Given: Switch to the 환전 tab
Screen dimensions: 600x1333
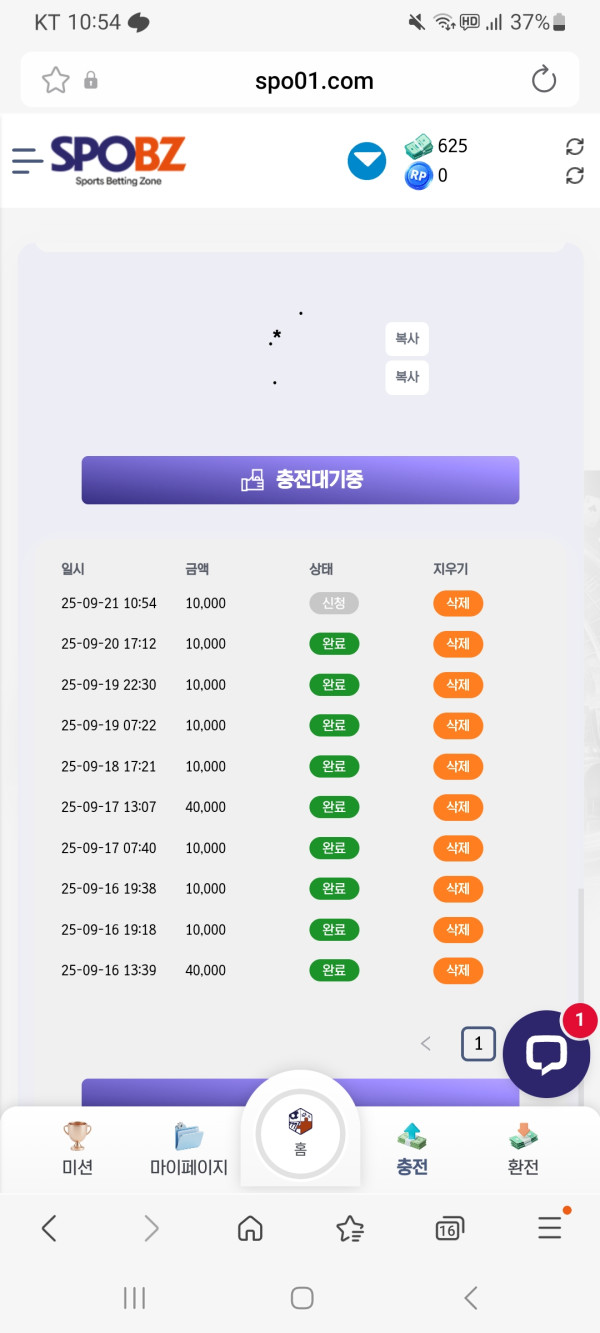Looking at the screenshot, I should (x=523, y=1148).
